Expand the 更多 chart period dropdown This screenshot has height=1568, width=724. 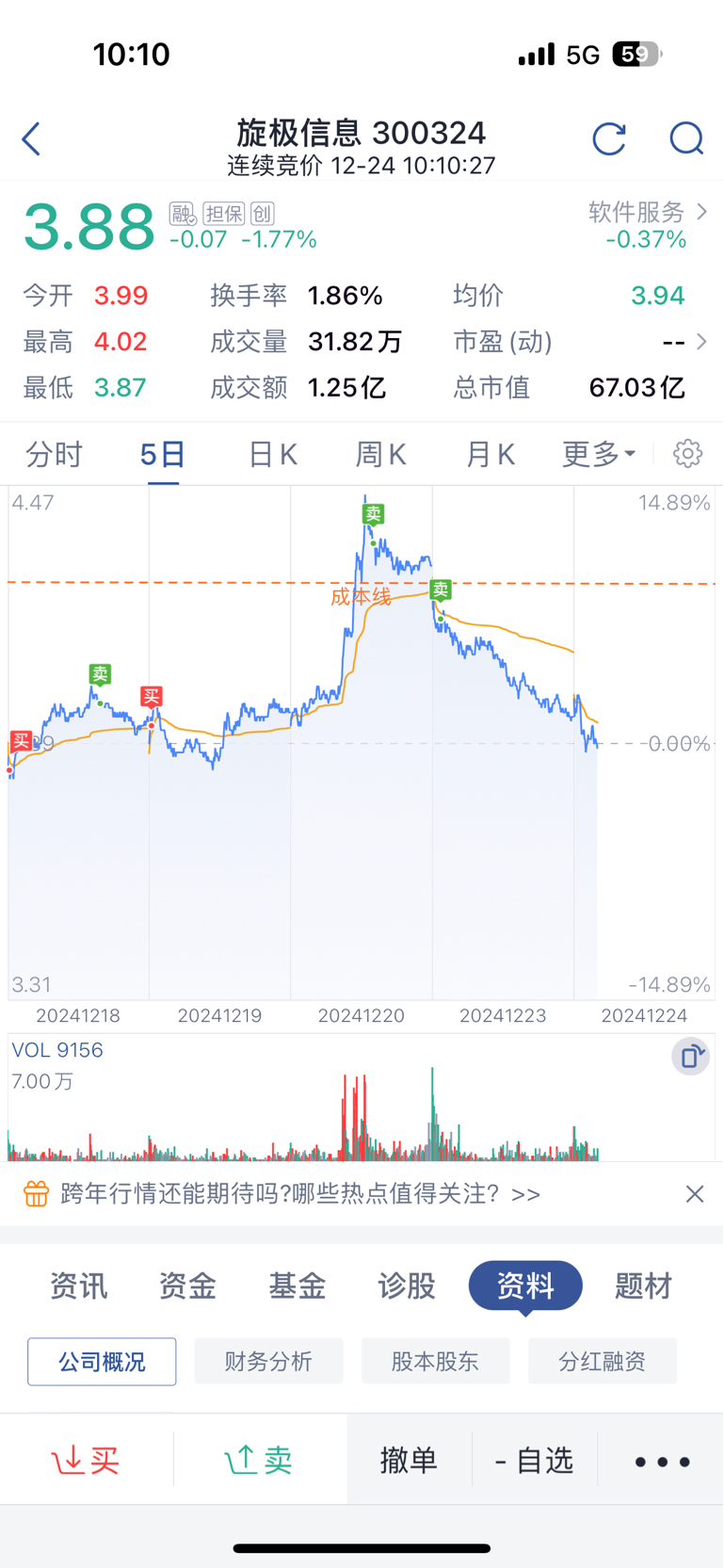[598, 453]
